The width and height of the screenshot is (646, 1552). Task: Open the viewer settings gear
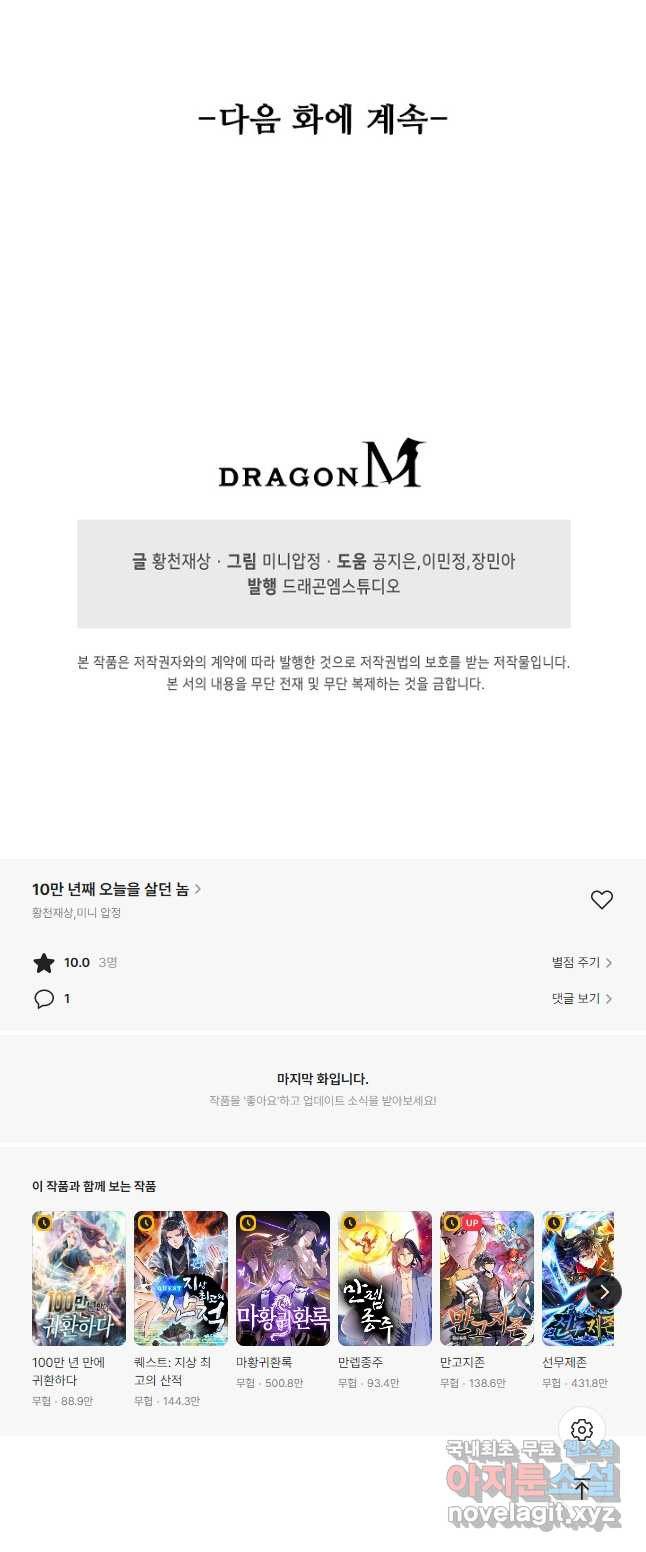(x=582, y=1430)
